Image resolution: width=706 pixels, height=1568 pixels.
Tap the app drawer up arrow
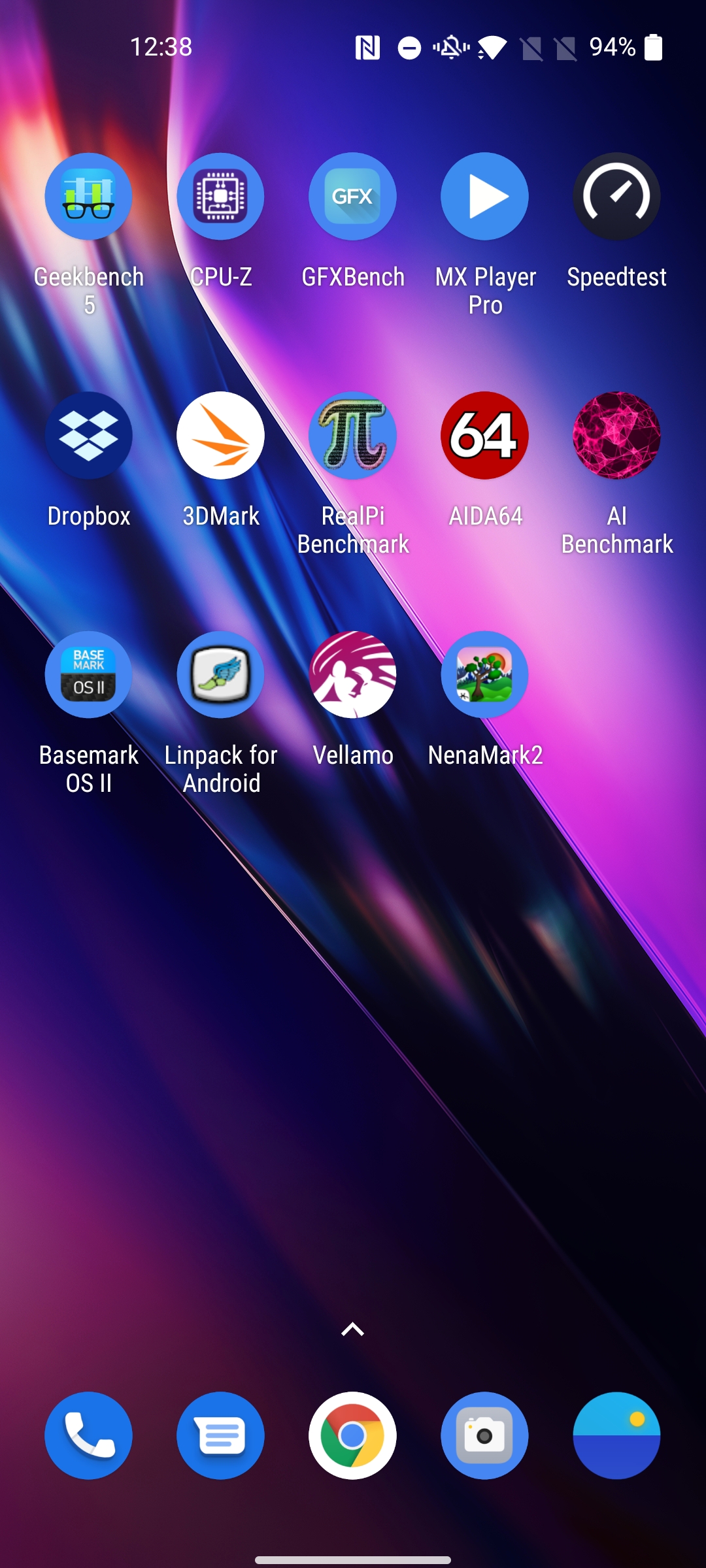(352, 1329)
